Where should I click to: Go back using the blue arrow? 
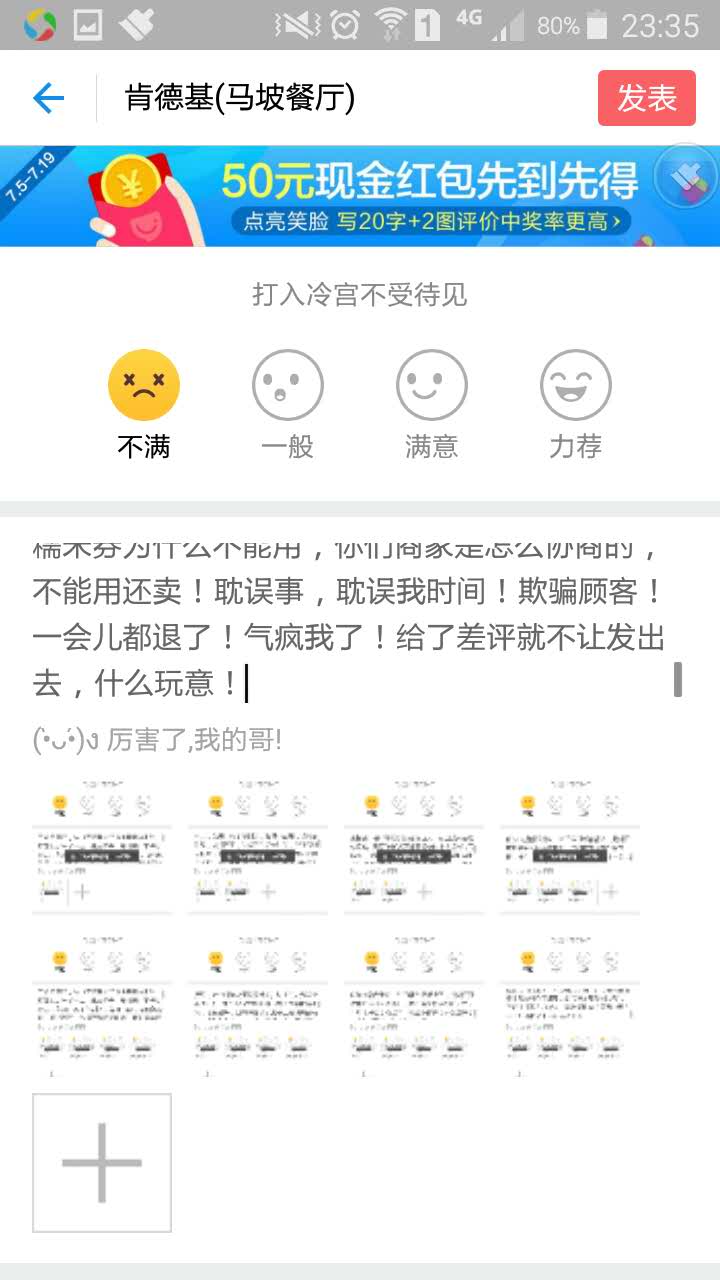pyautogui.click(x=48, y=98)
